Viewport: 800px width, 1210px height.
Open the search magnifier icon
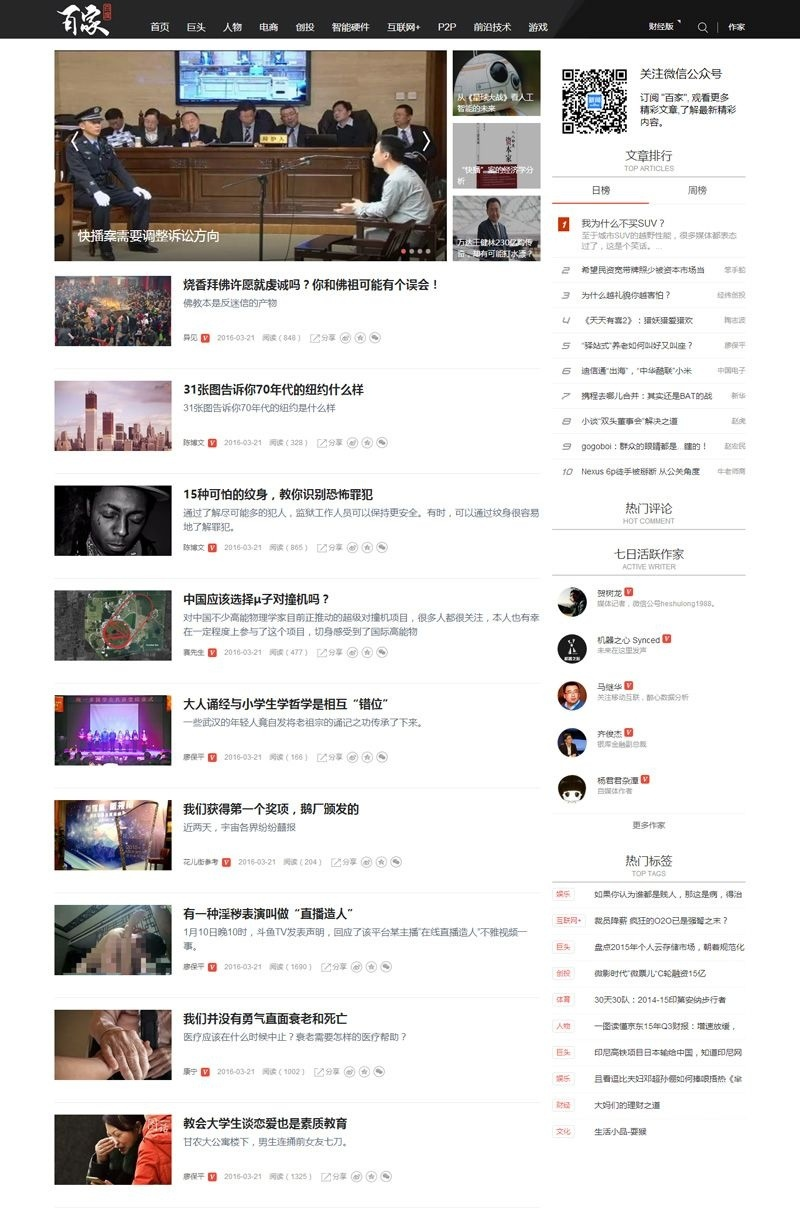pos(702,27)
